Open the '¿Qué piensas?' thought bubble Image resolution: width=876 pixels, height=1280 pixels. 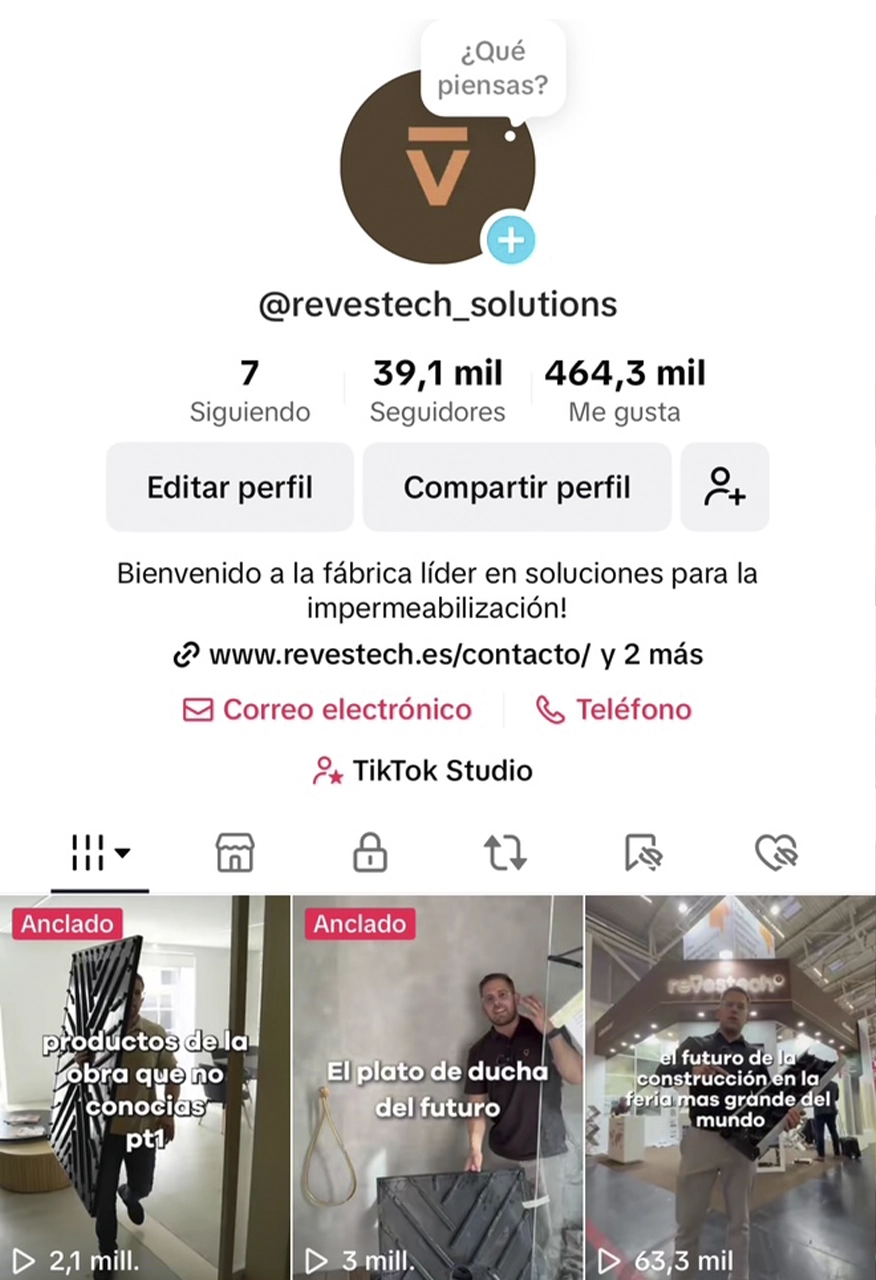[493, 69]
